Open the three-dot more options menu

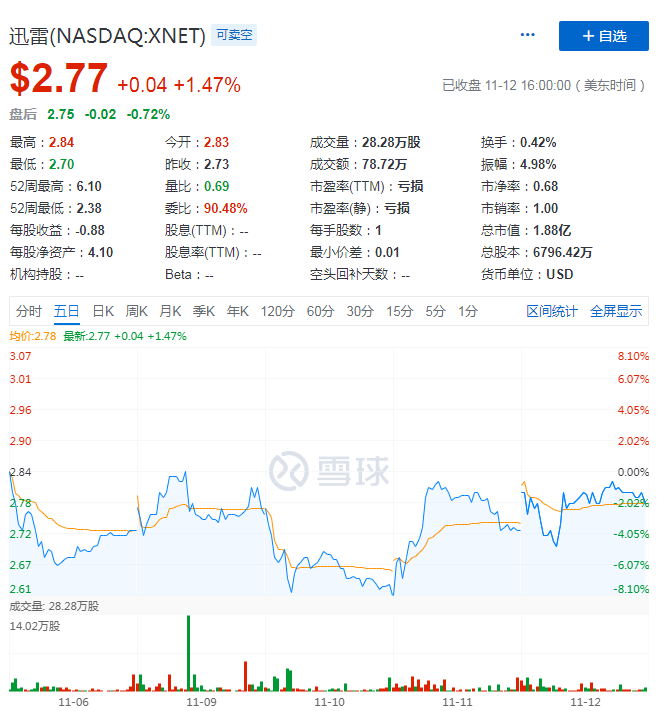click(528, 36)
